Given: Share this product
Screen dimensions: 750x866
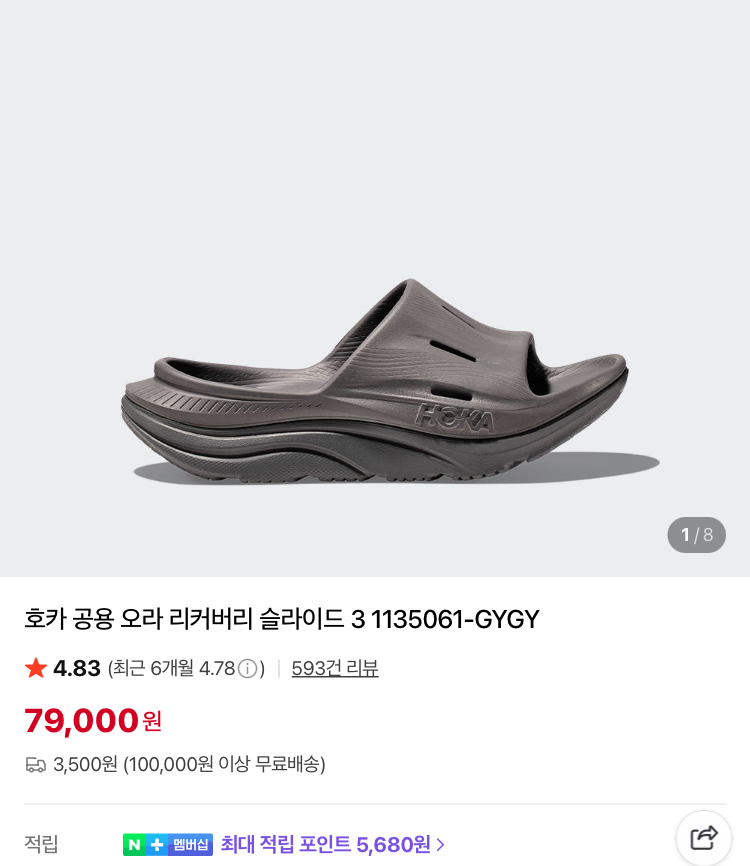Looking at the screenshot, I should click(704, 838).
